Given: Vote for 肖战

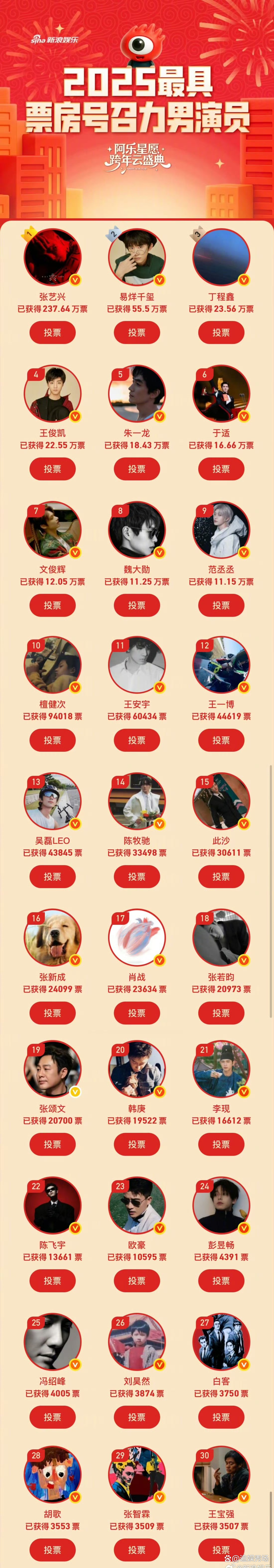Looking at the screenshot, I should point(137,1013).
